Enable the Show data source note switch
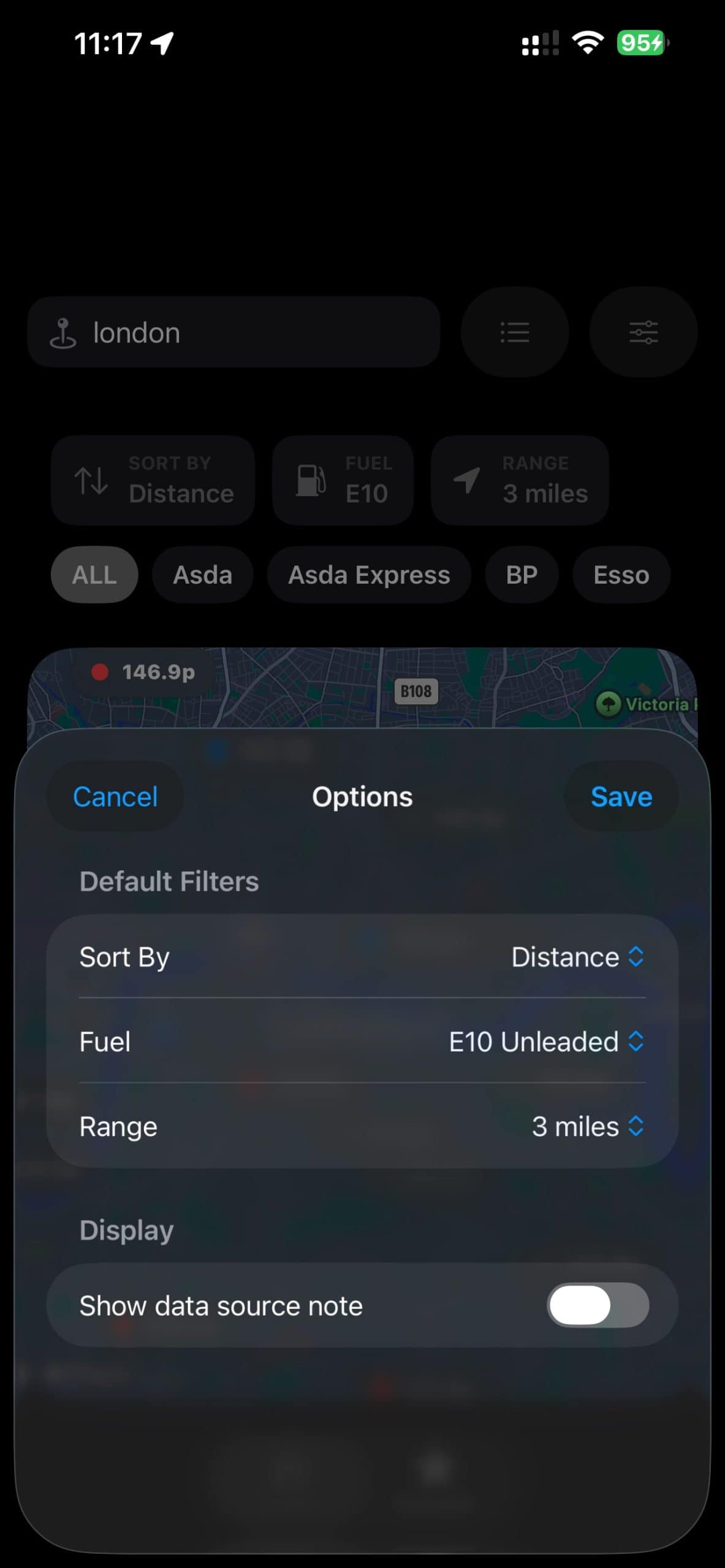 pos(598,1305)
